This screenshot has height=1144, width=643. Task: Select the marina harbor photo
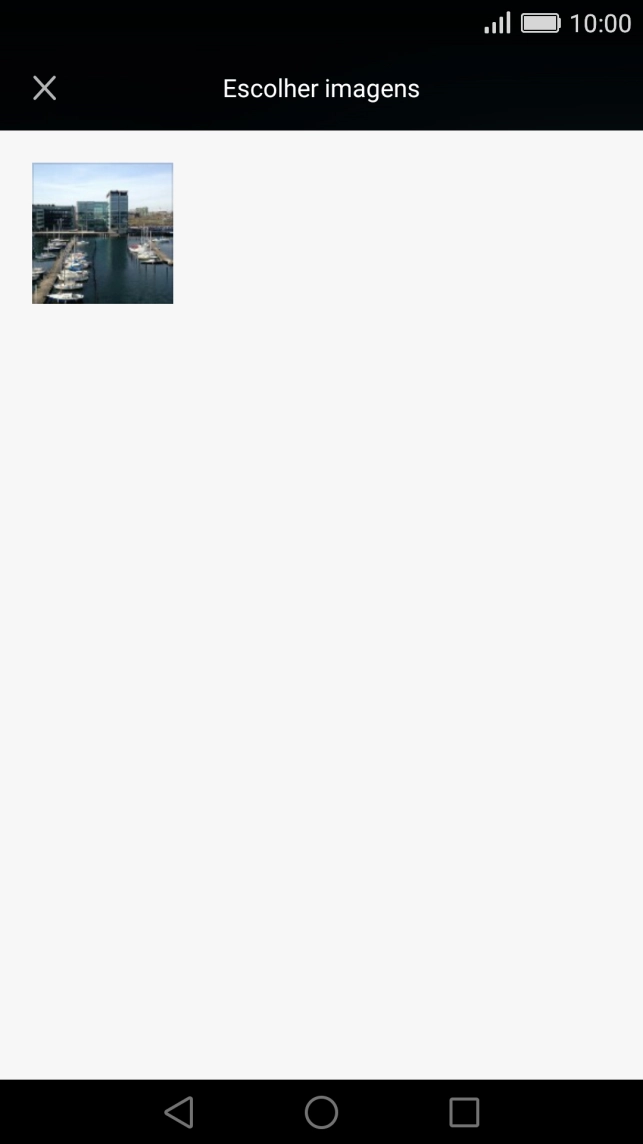point(102,233)
